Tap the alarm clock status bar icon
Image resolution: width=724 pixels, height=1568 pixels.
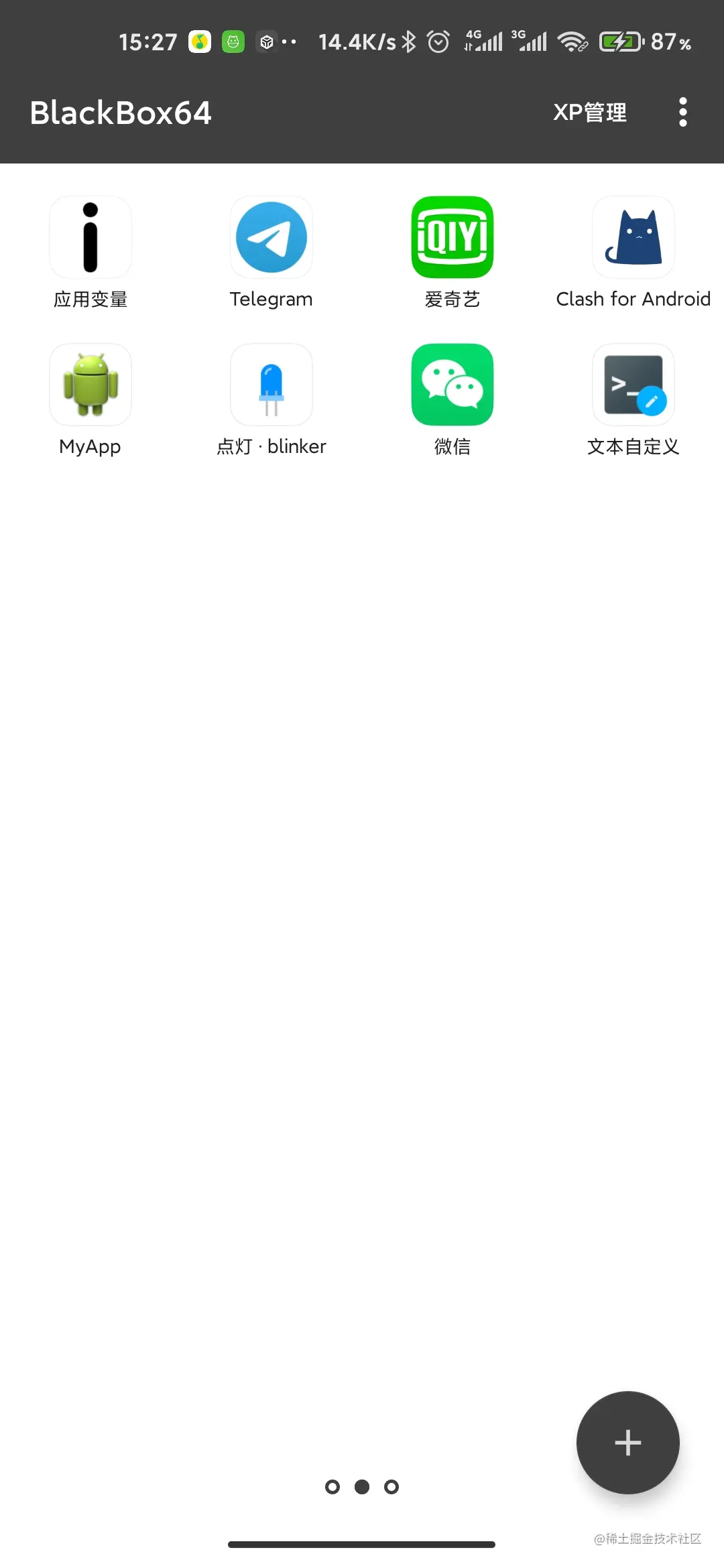438,42
